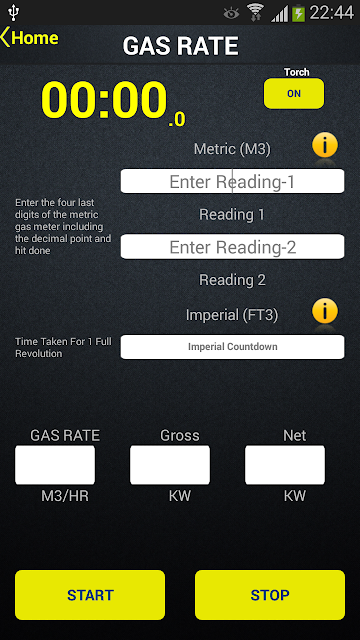Turn the Torch ON
This screenshot has height=640, width=360.
click(294, 93)
